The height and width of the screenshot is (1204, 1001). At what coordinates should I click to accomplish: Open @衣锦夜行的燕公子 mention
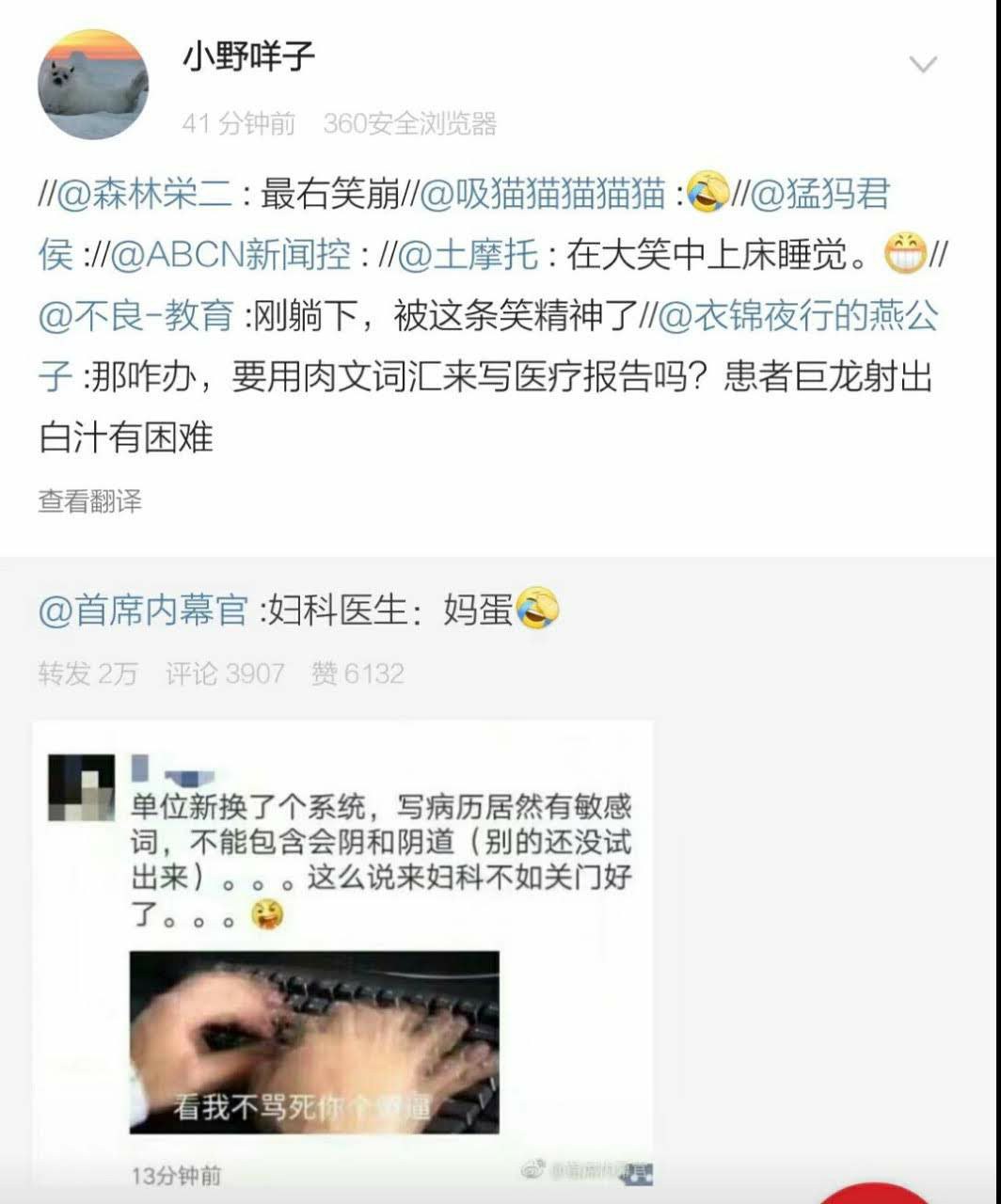point(798,317)
